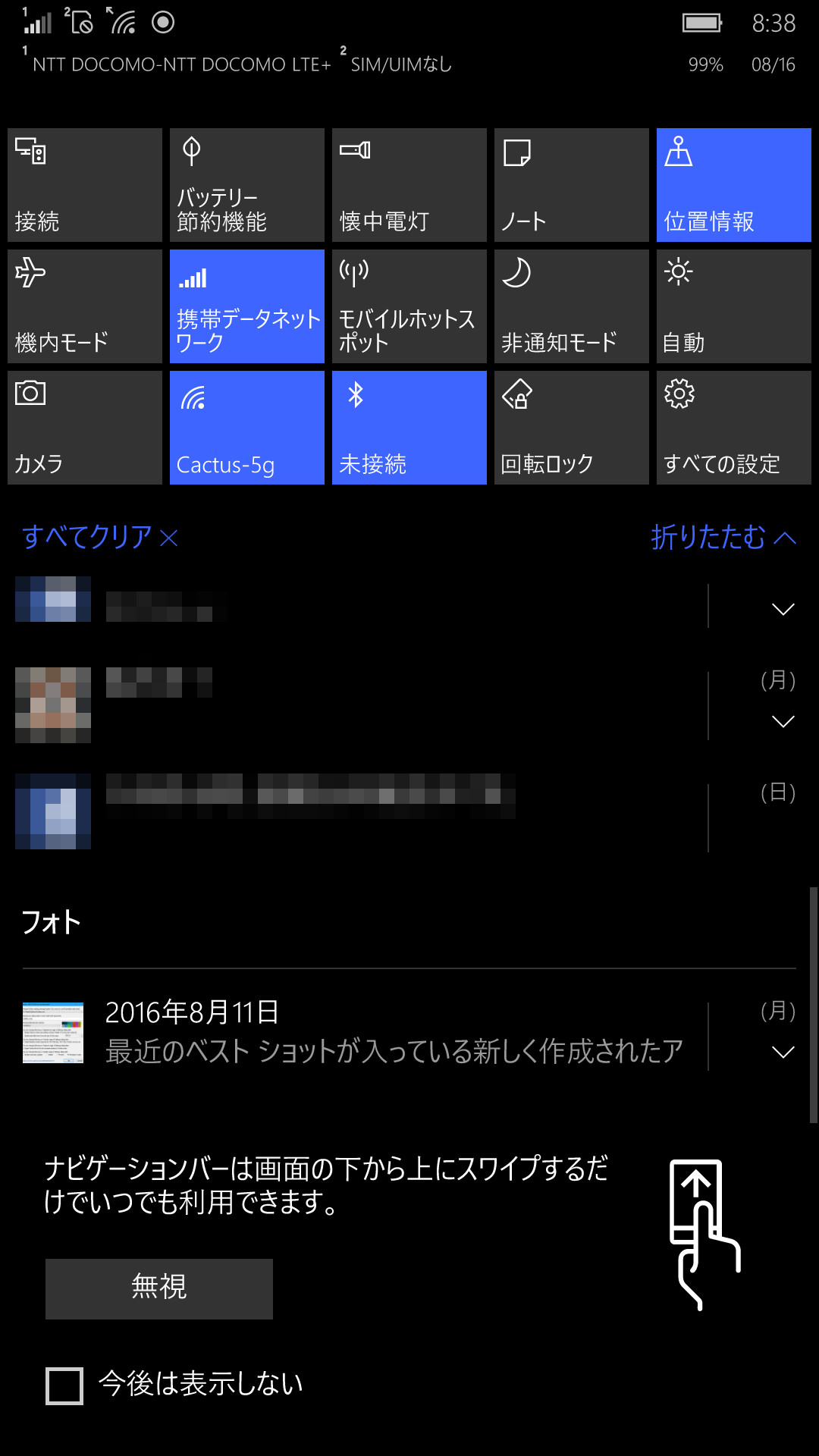Collapse quick actions via 折りたたむ

pyautogui.click(x=723, y=538)
